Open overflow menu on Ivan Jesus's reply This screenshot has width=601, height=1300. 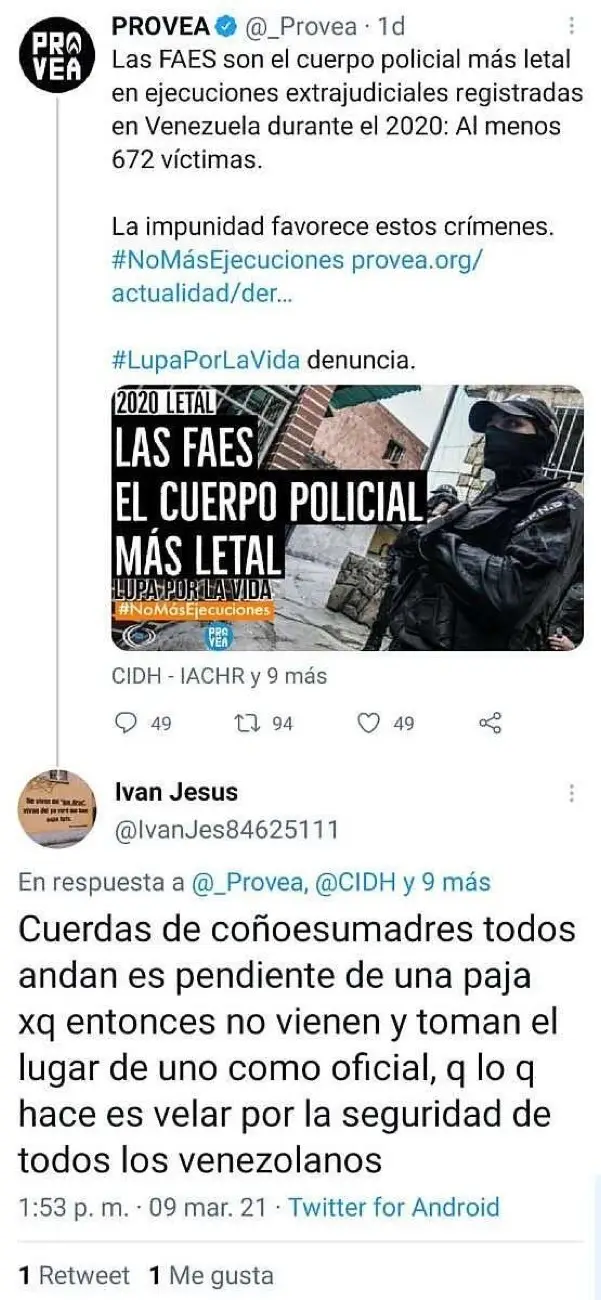571,794
